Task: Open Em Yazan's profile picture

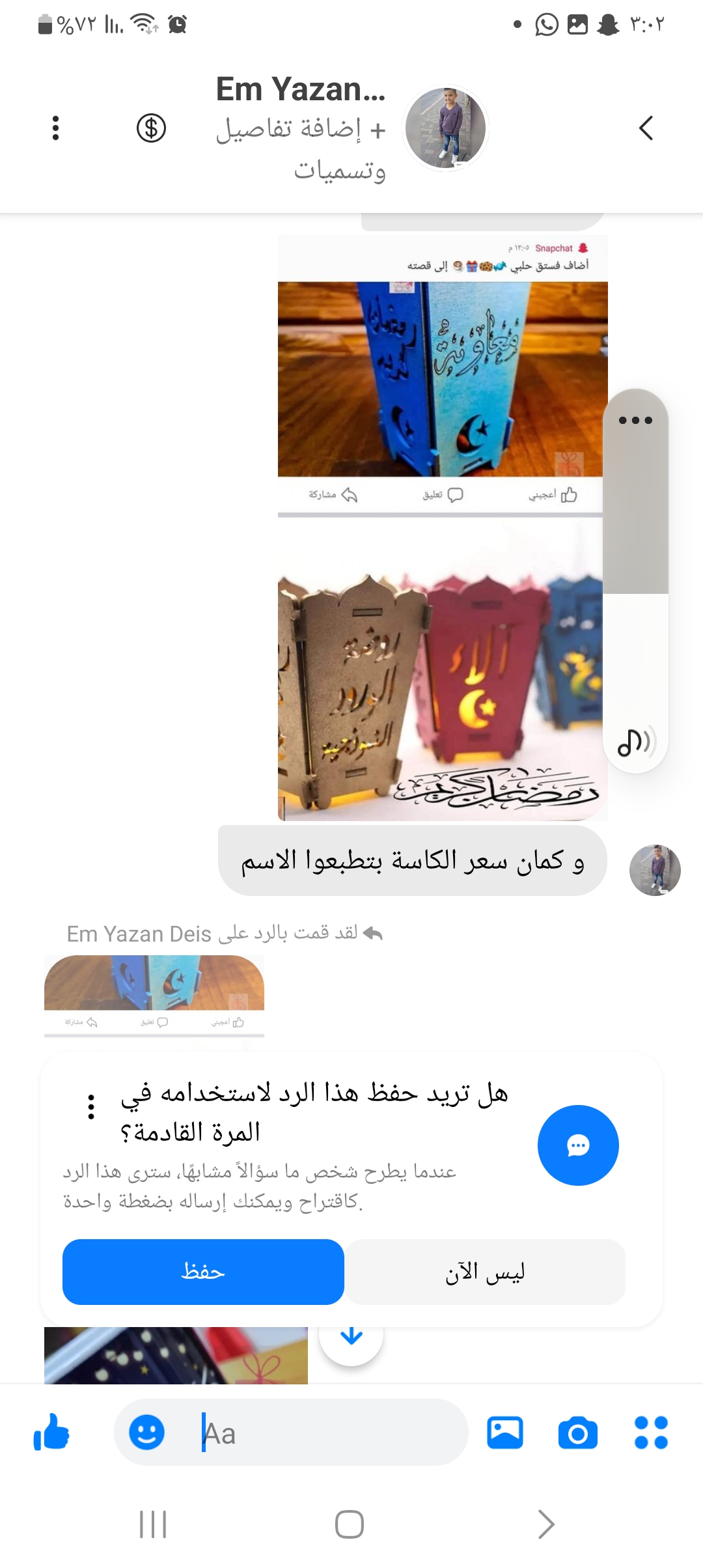Action: click(445, 128)
